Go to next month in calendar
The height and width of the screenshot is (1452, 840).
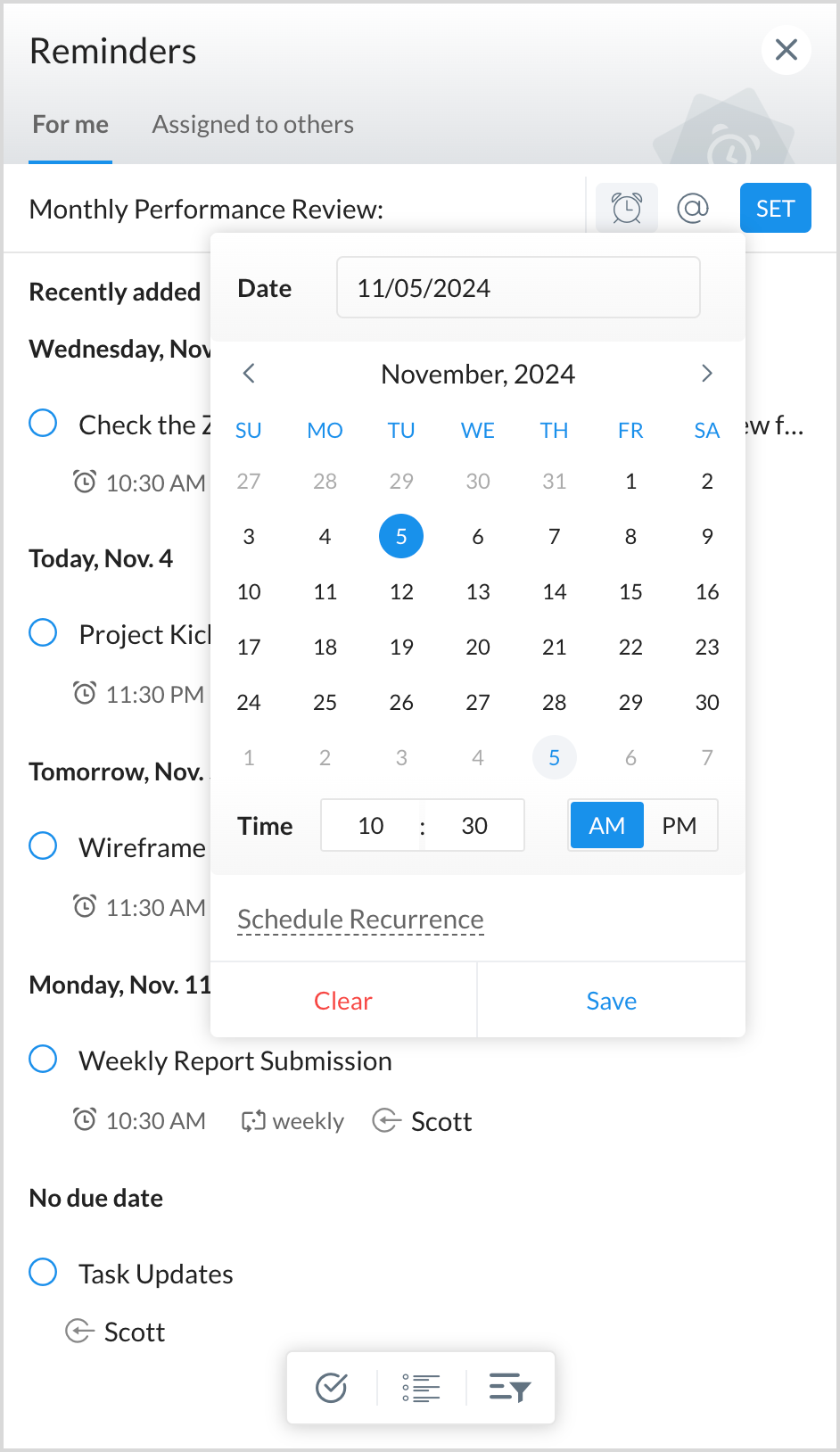(x=706, y=374)
